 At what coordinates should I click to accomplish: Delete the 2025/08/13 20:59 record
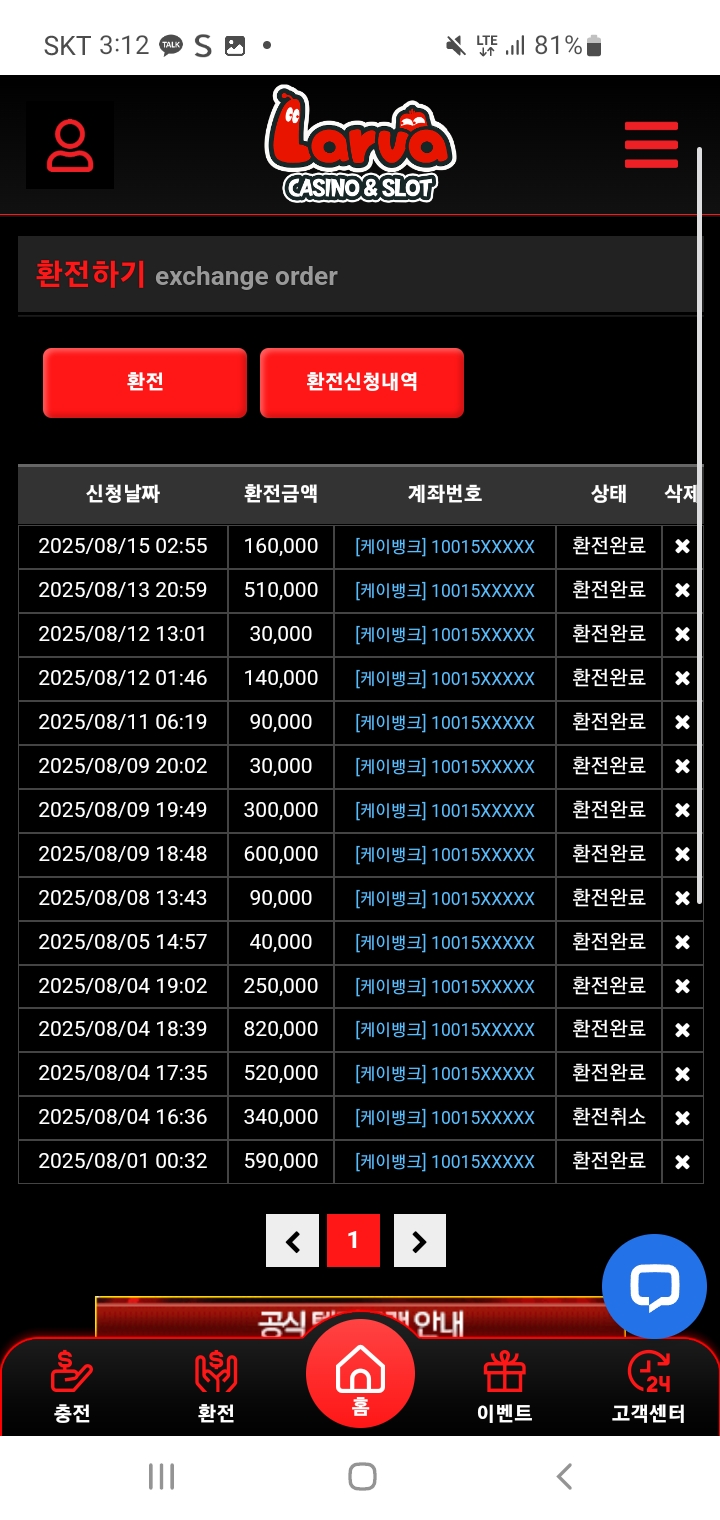click(x=682, y=590)
